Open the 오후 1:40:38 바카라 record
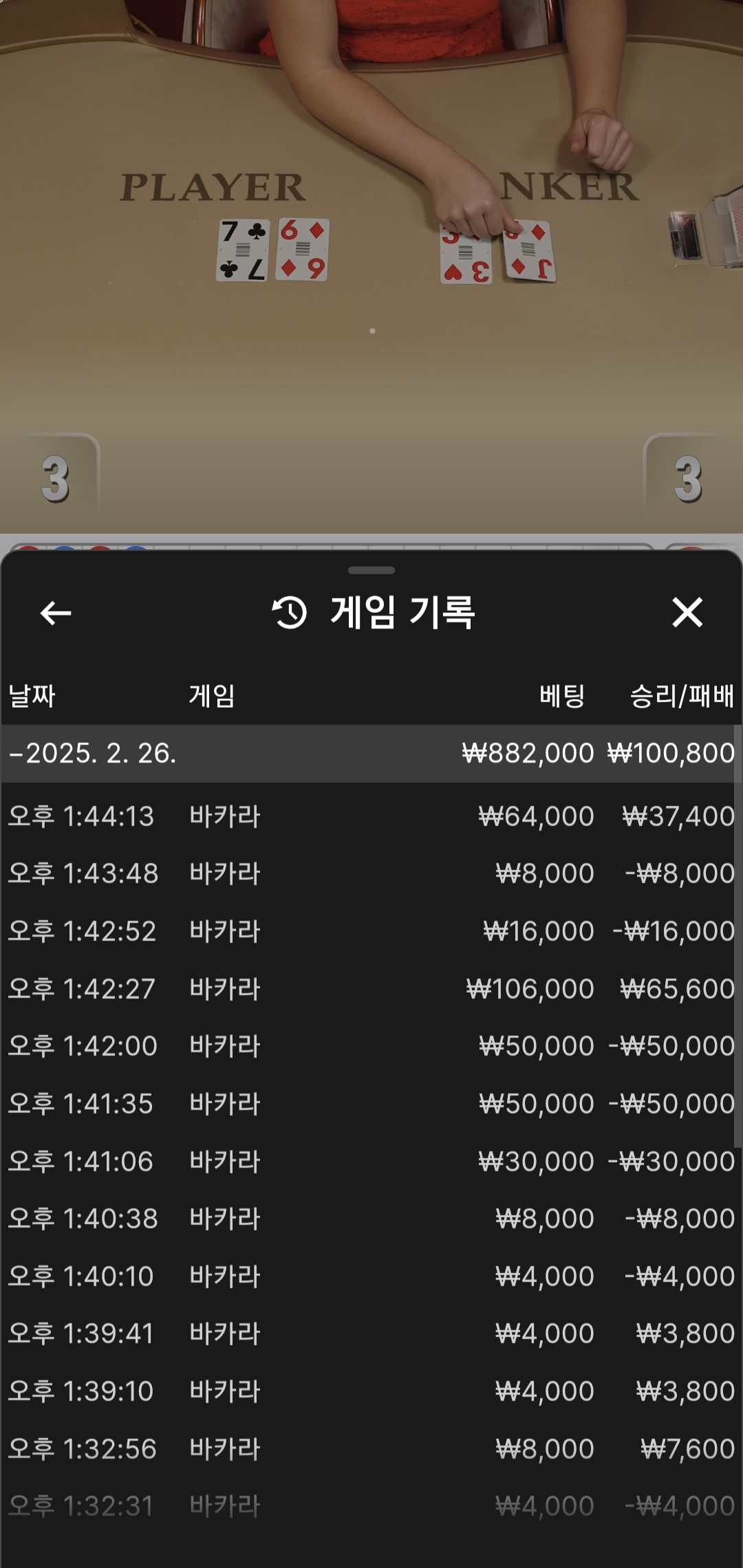This screenshot has height=1568, width=743. tap(371, 1219)
